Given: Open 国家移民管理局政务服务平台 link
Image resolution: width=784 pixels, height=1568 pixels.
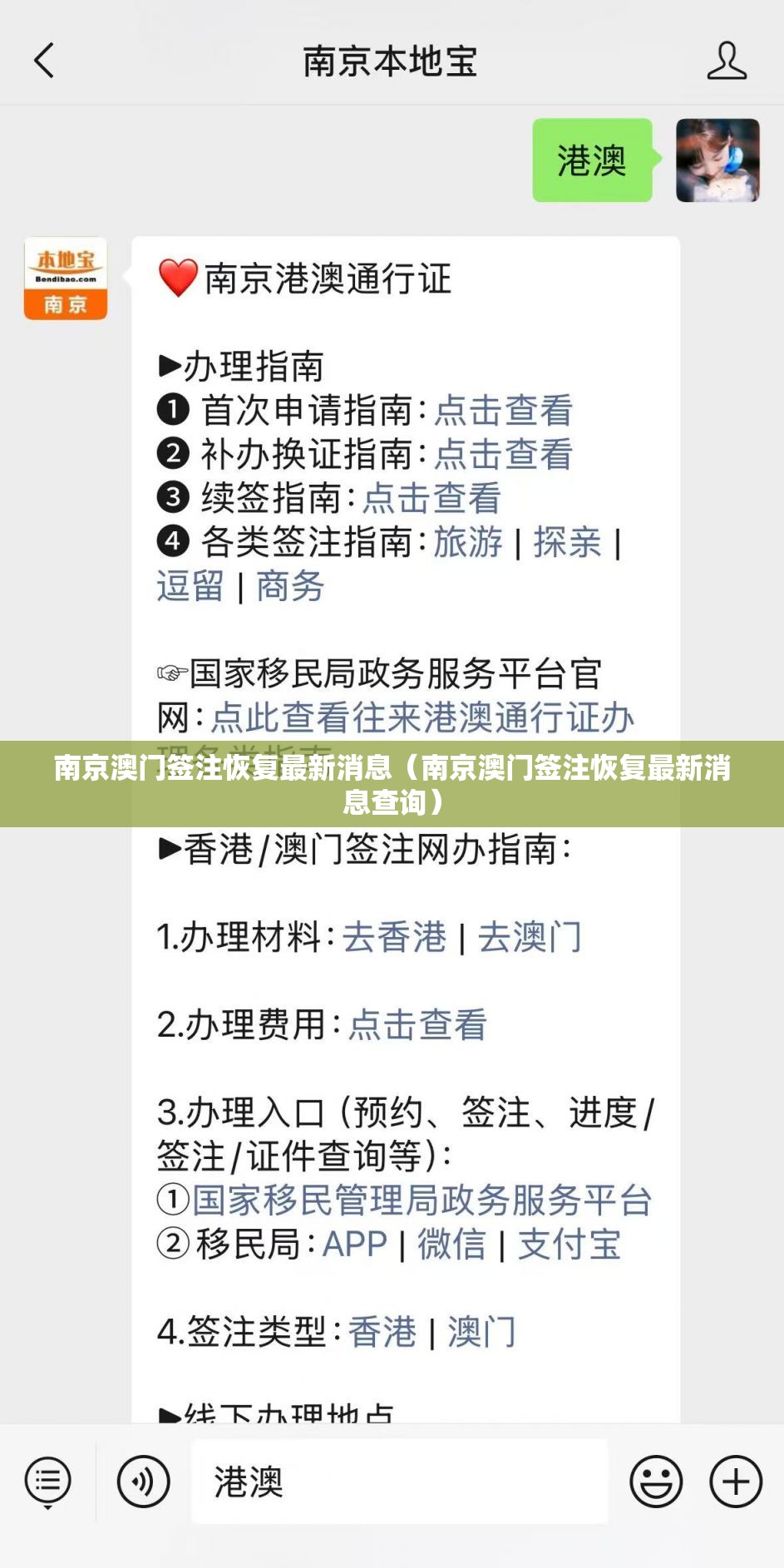Looking at the screenshot, I should [x=422, y=1200].
